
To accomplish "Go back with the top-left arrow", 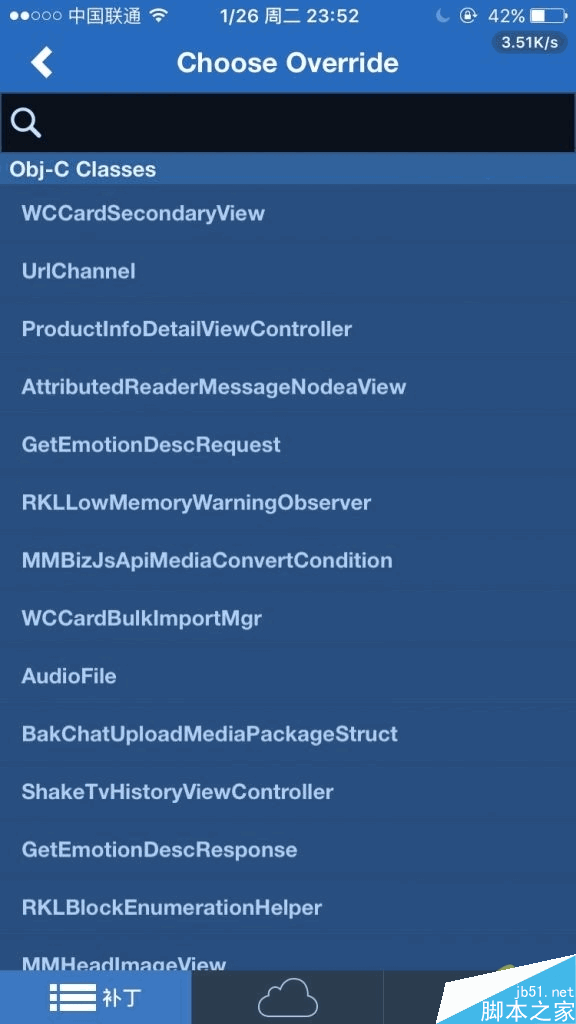I will pyautogui.click(x=42, y=63).
